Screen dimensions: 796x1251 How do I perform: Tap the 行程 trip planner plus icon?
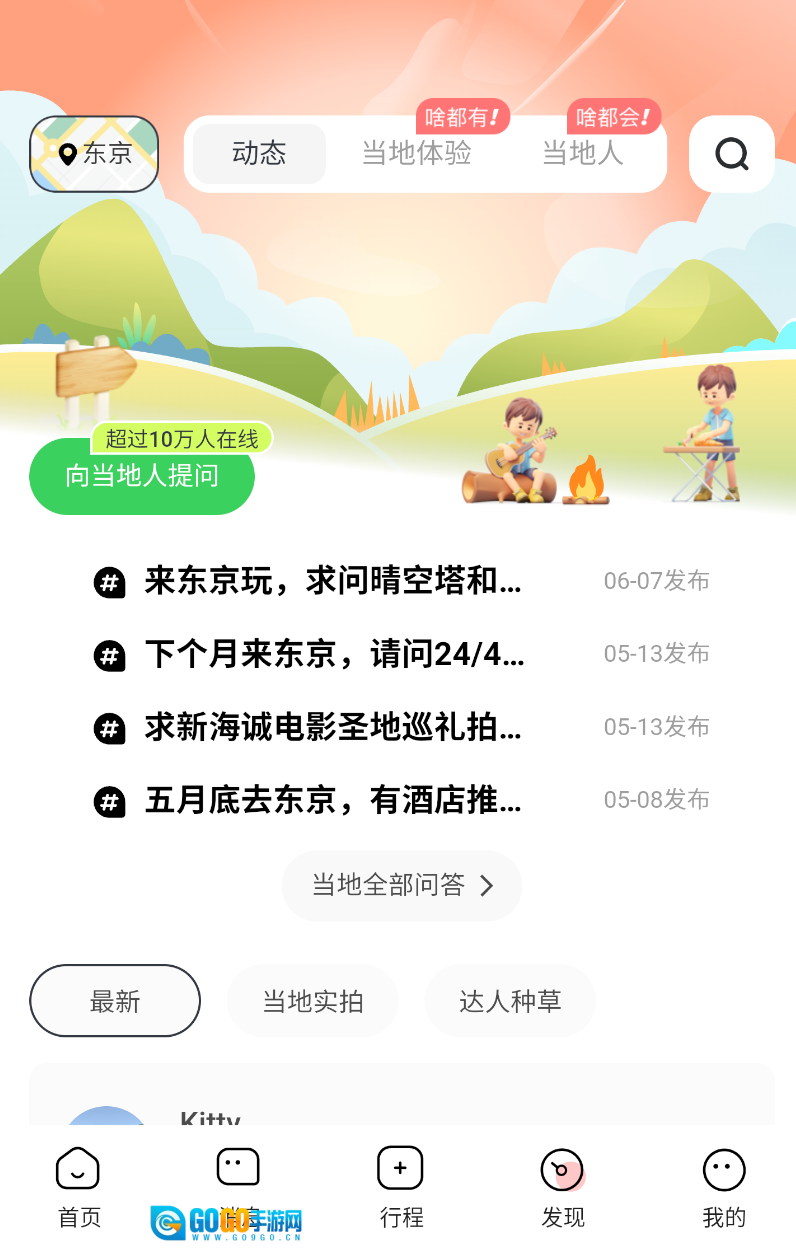click(x=400, y=1167)
